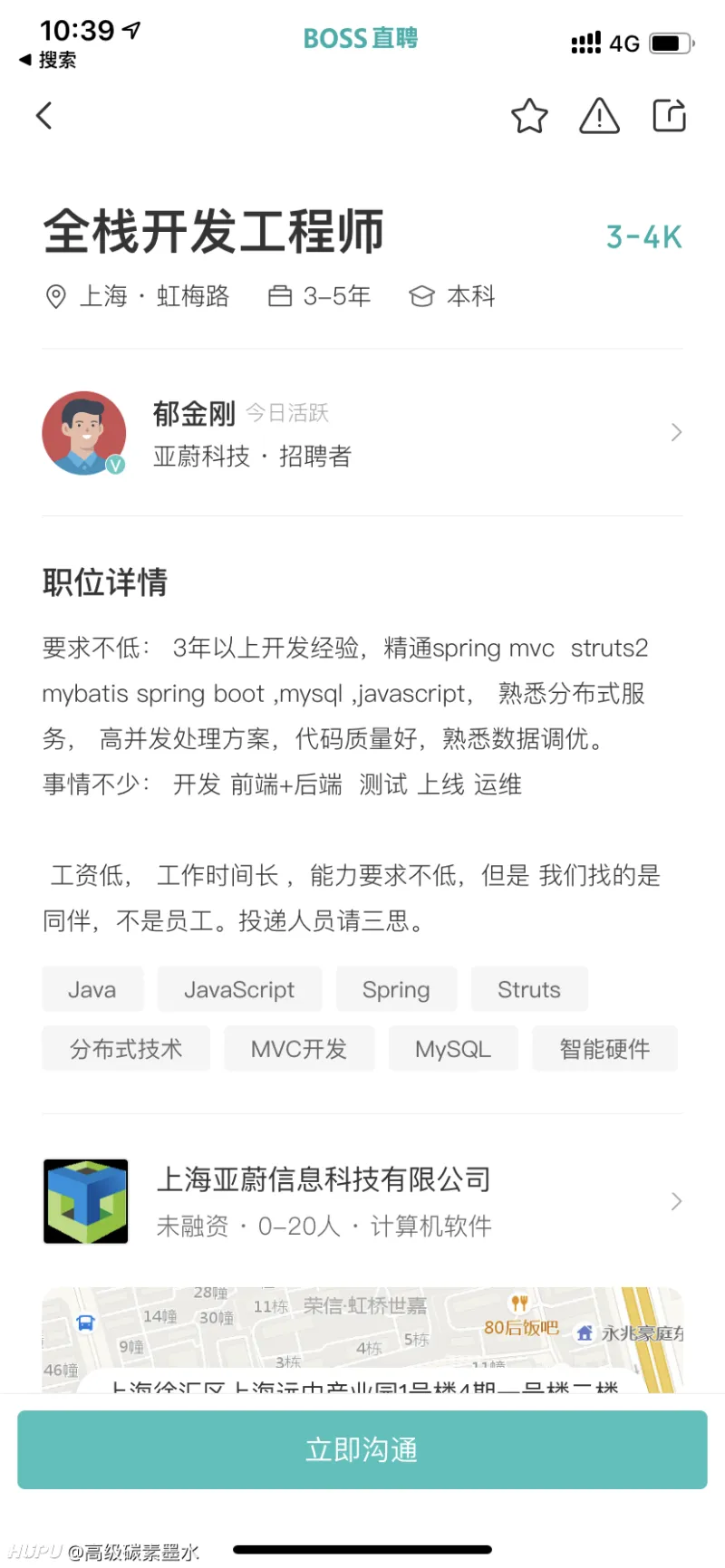Go back using the top-left arrow
725x1568 pixels.
pos(44,116)
